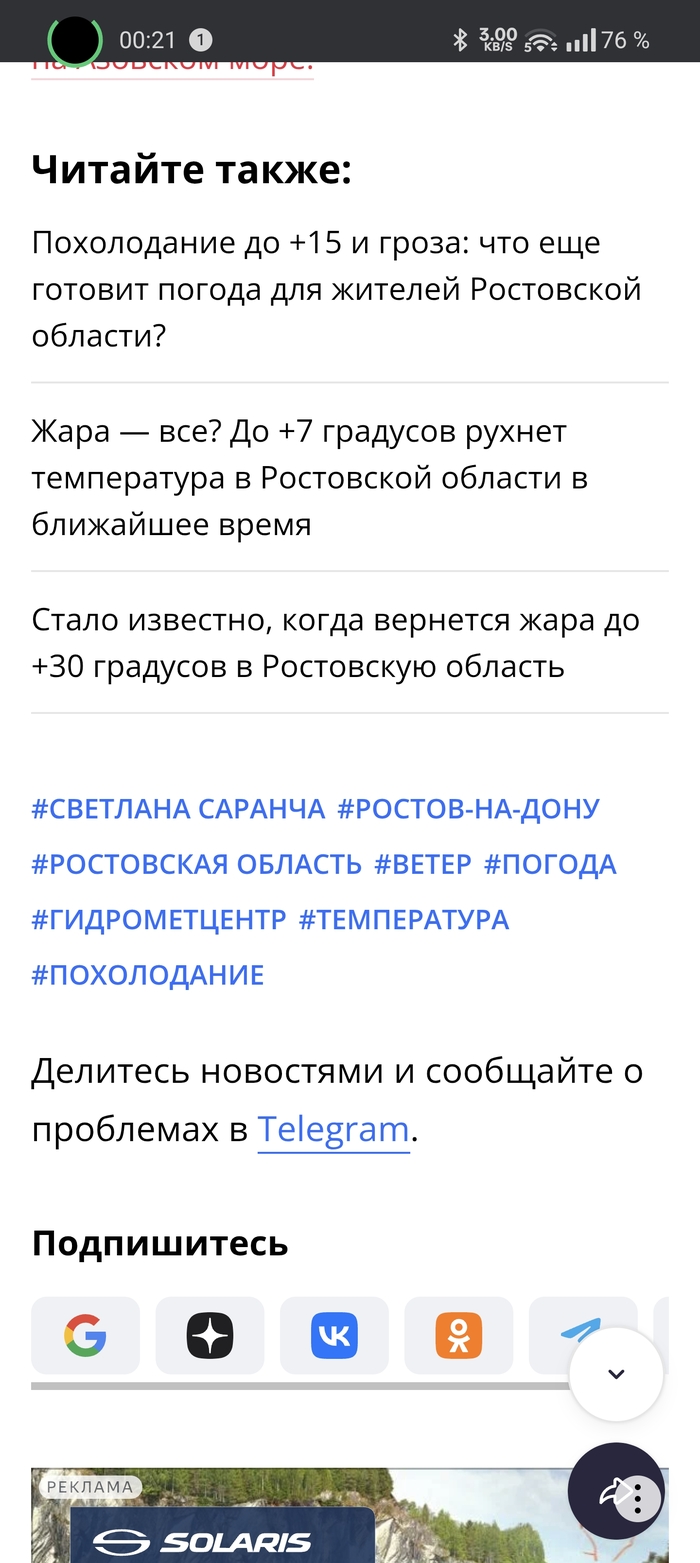The height and width of the screenshot is (1563, 700).
Task: Subscribe via the Dzen star button
Action: (x=210, y=1335)
